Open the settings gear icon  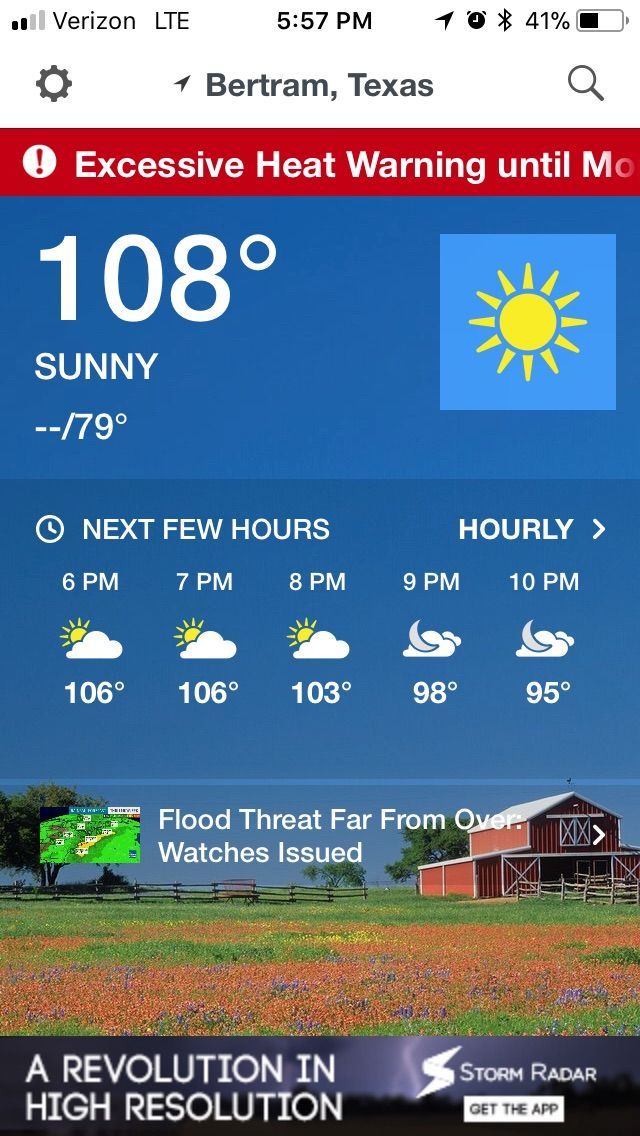click(x=54, y=85)
